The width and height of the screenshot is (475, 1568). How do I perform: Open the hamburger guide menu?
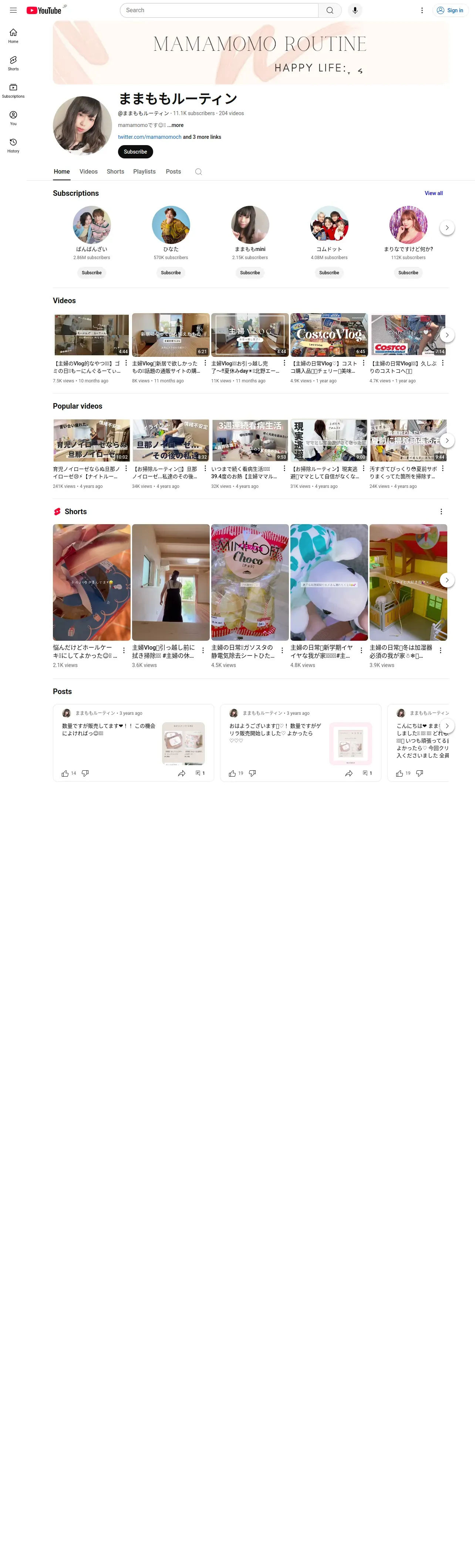pyautogui.click(x=13, y=10)
